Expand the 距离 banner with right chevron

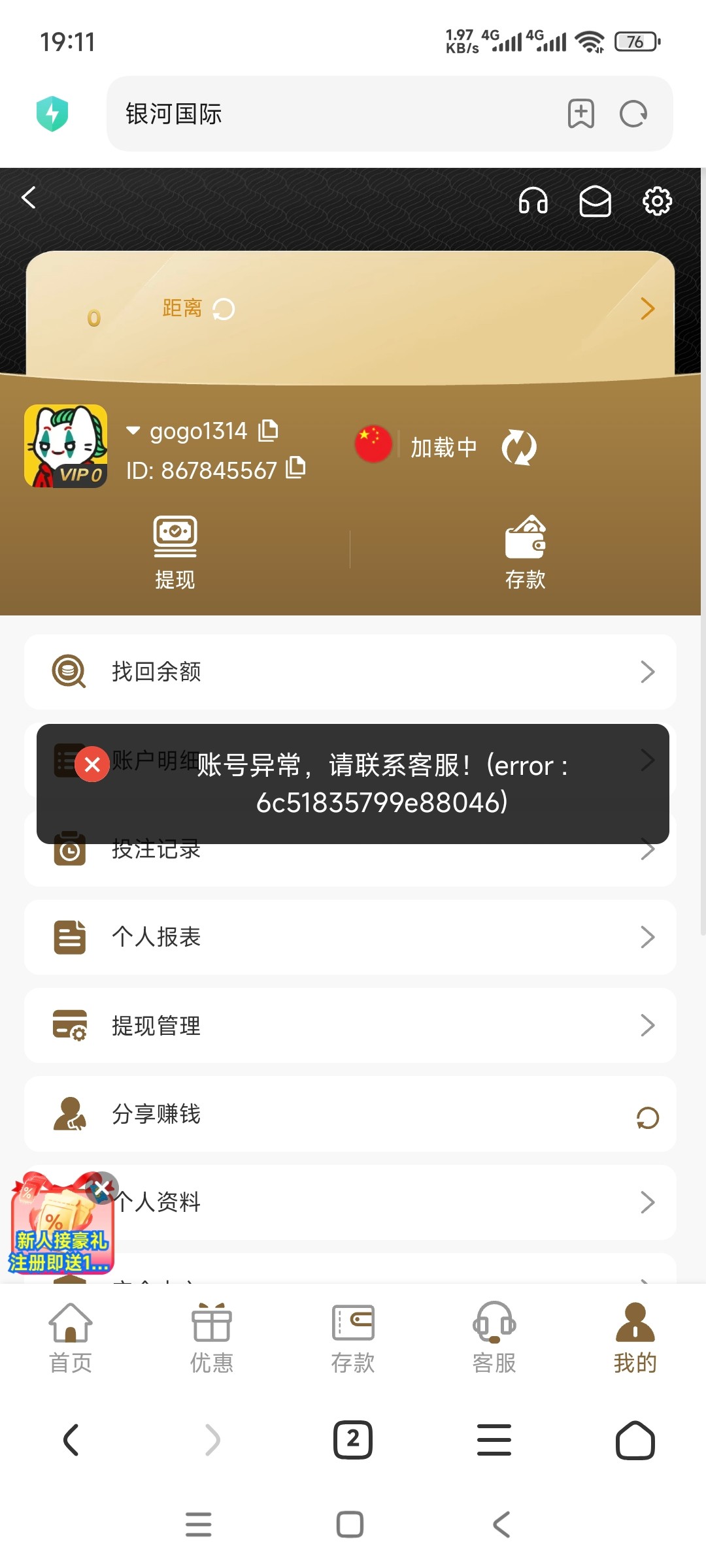click(647, 308)
